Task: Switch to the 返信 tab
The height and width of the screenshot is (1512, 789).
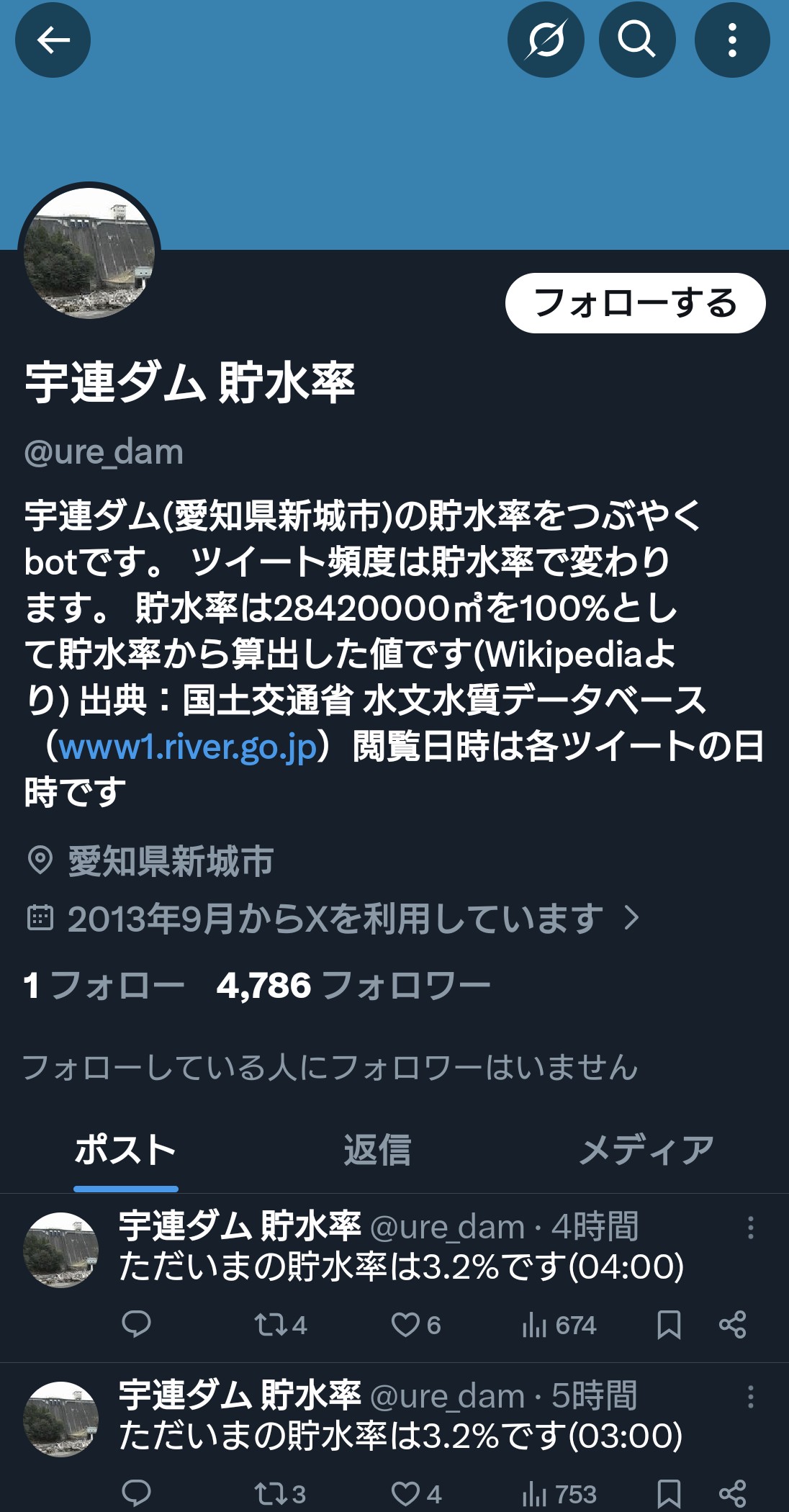Action: [x=377, y=1150]
